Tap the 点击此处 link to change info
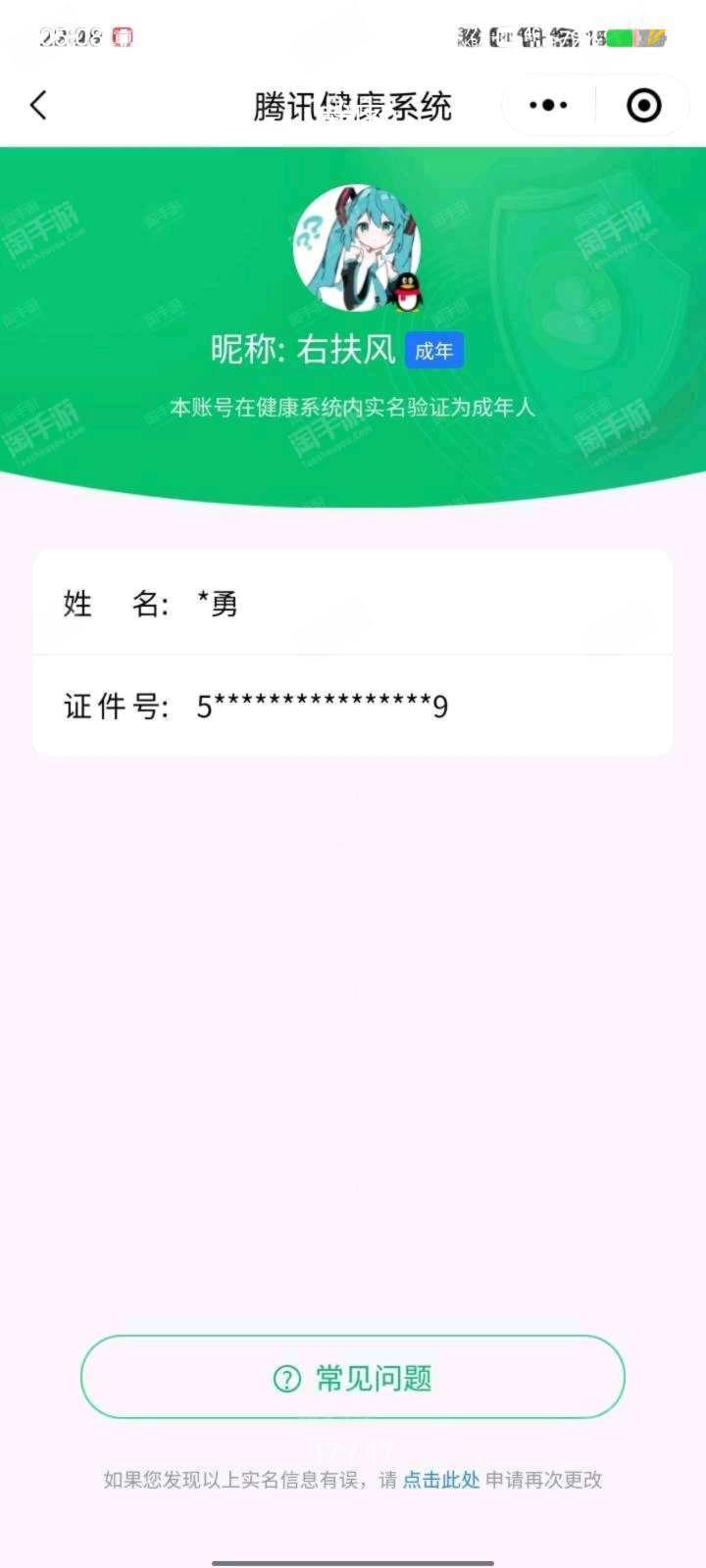The image size is (706, 1568). pos(441,1480)
